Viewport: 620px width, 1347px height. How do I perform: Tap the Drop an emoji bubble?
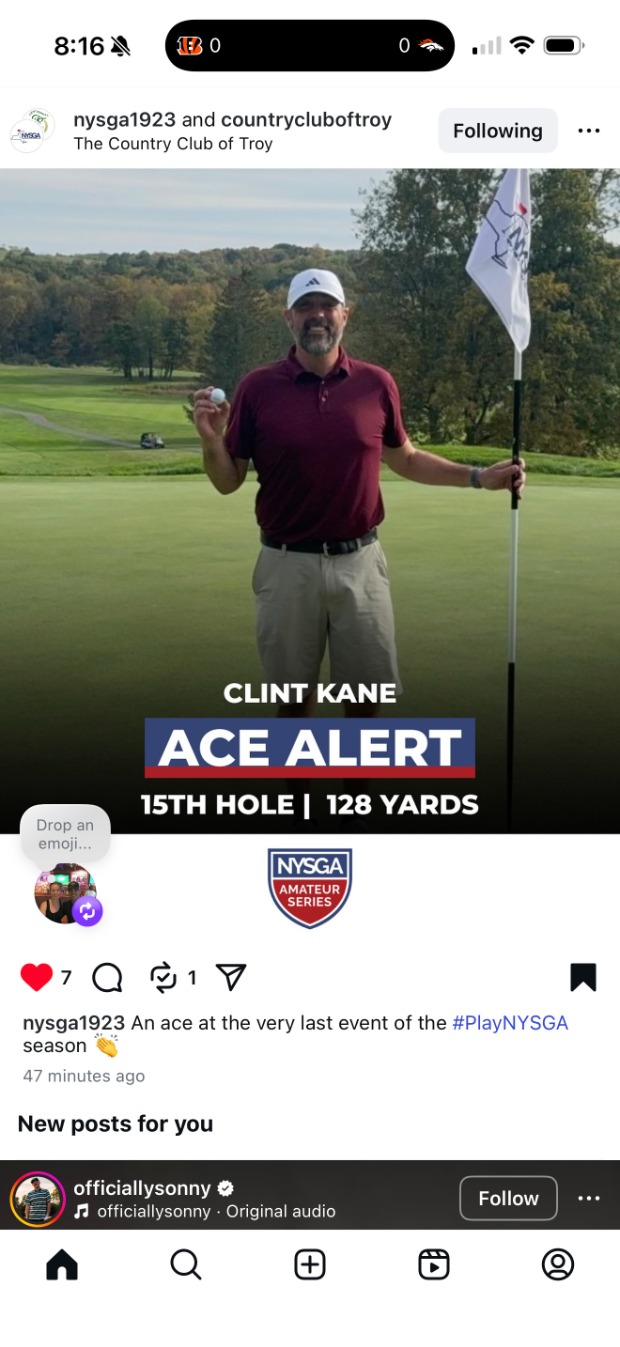coord(65,834)
